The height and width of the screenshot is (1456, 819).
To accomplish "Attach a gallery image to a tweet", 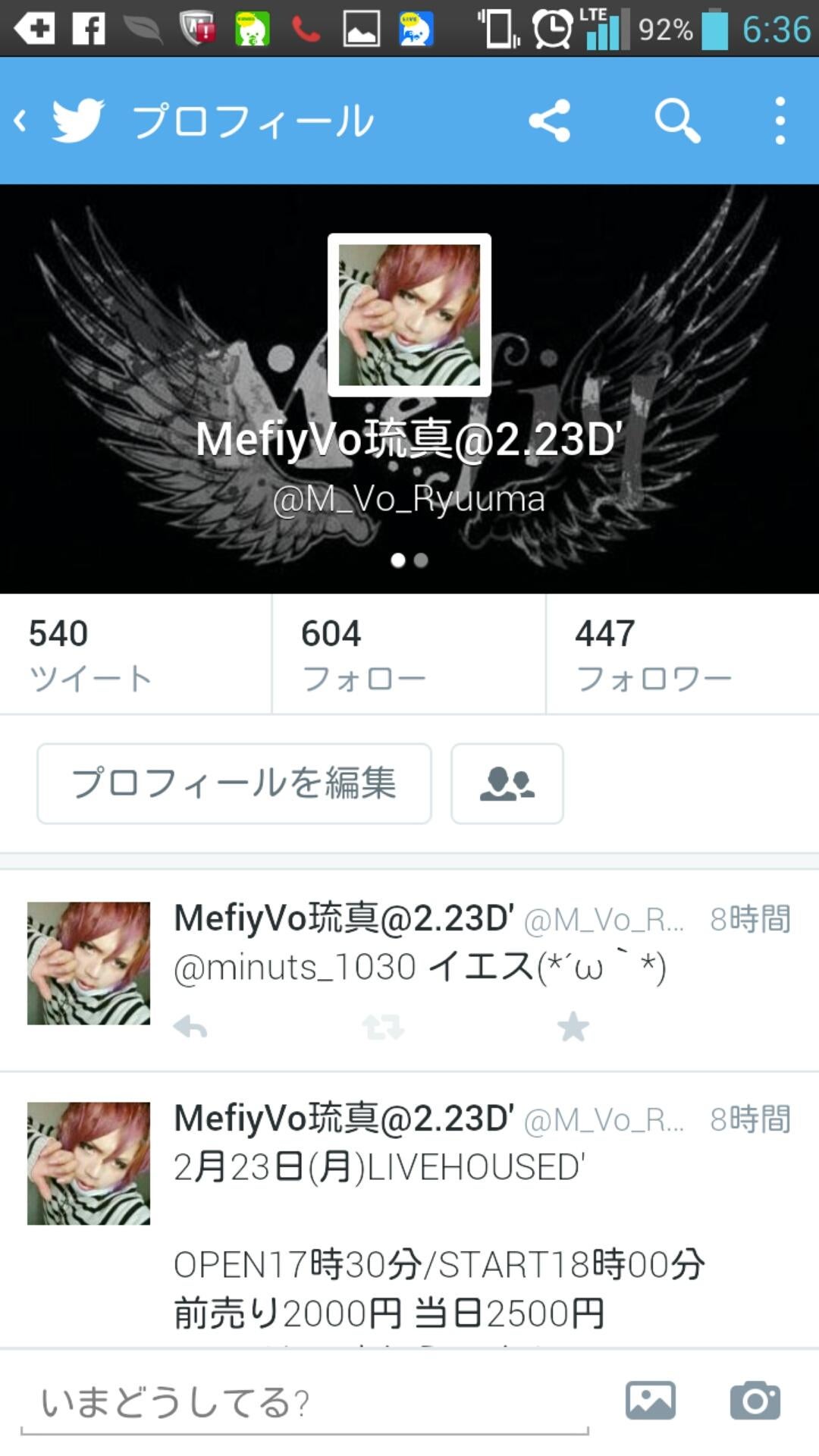I will click(x=650, y=1401).
